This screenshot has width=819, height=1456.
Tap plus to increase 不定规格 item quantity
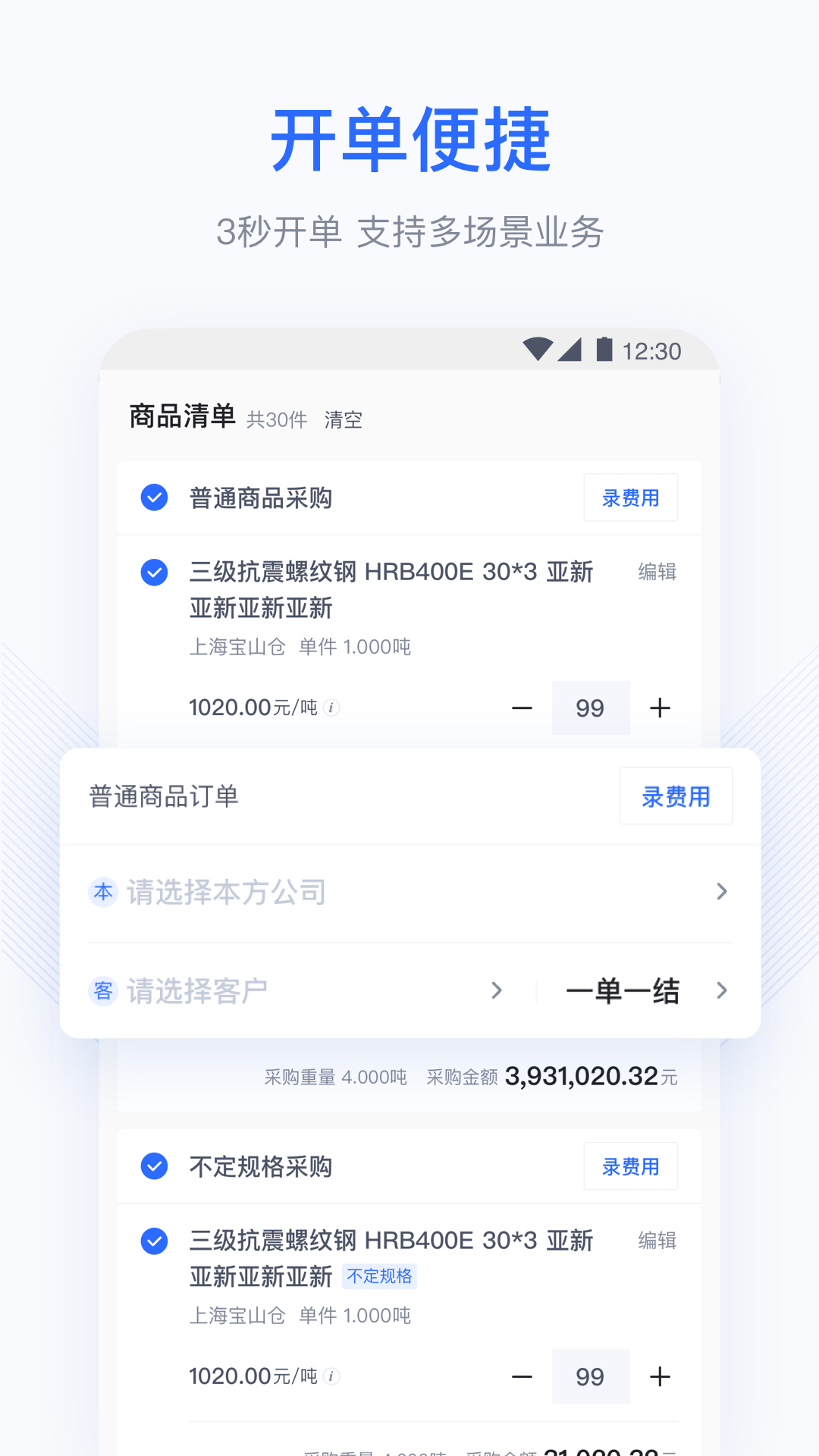click(659, 1376)
